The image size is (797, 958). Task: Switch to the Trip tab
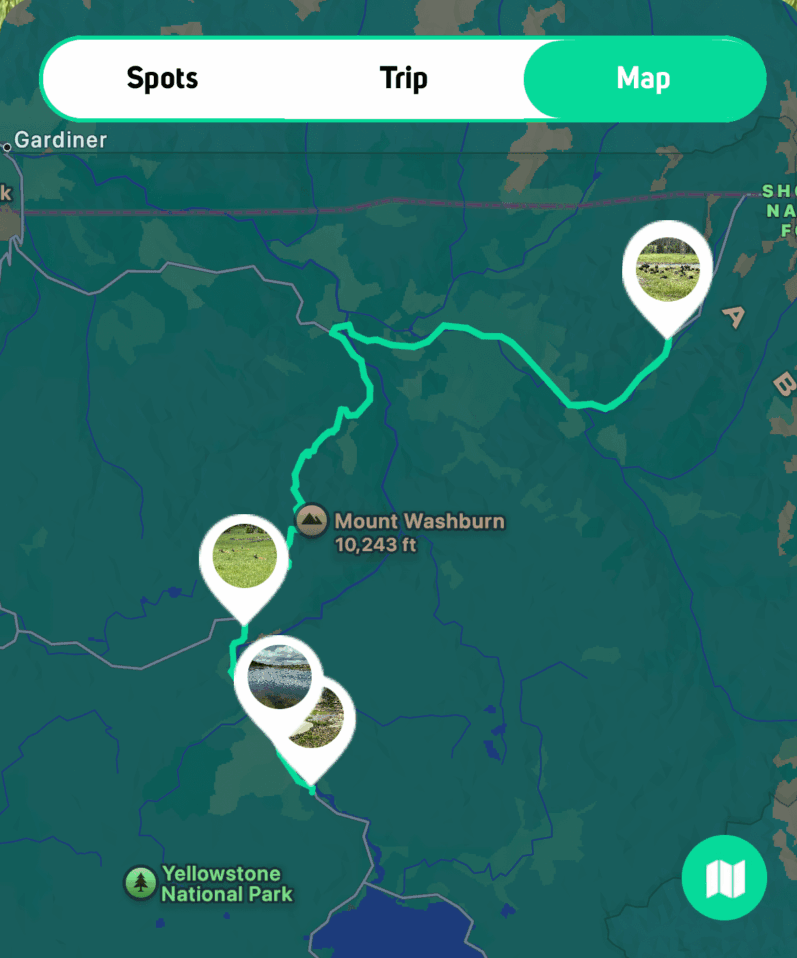click(x=403, y=78)
